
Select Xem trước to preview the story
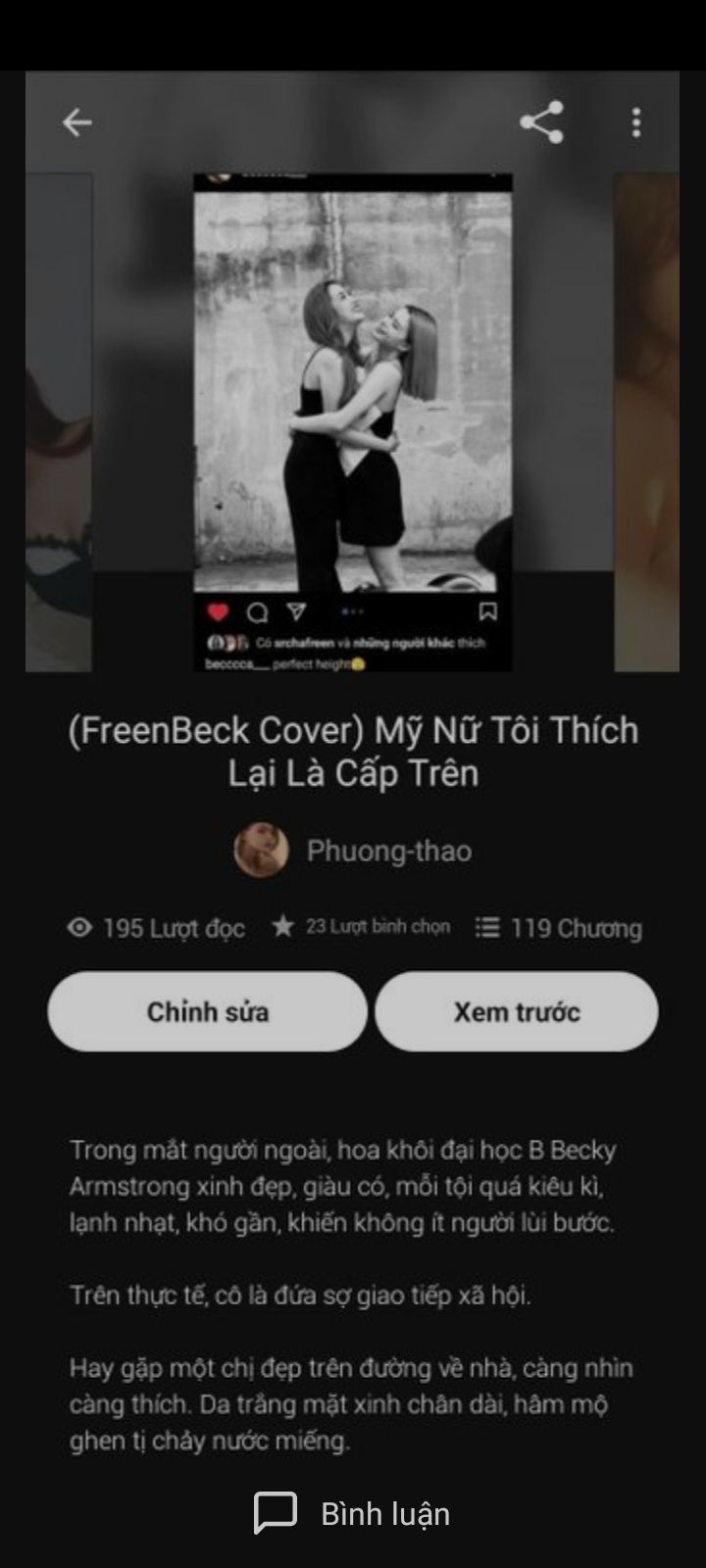(x=517, y=1011)
